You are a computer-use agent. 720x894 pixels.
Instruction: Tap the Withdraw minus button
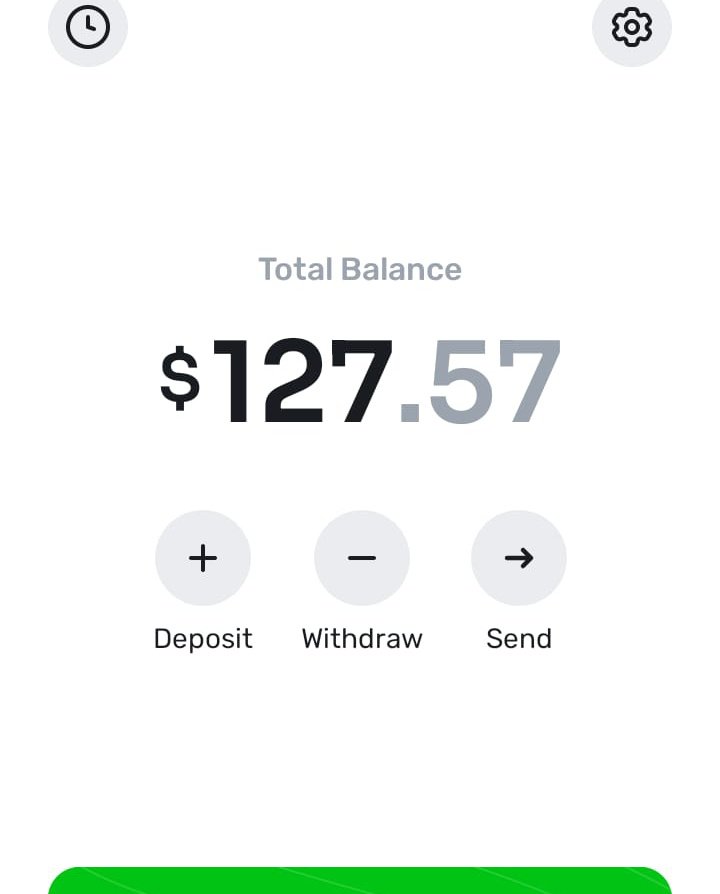(x=362, y=558)
